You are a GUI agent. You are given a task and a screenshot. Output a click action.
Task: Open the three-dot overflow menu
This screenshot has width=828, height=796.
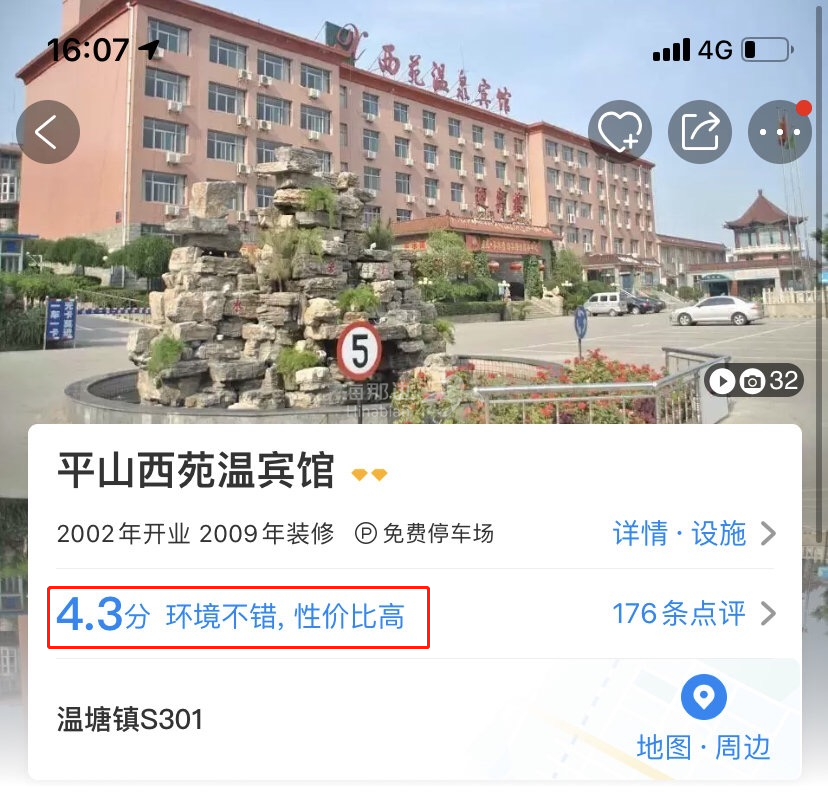(x=780, y=132)
